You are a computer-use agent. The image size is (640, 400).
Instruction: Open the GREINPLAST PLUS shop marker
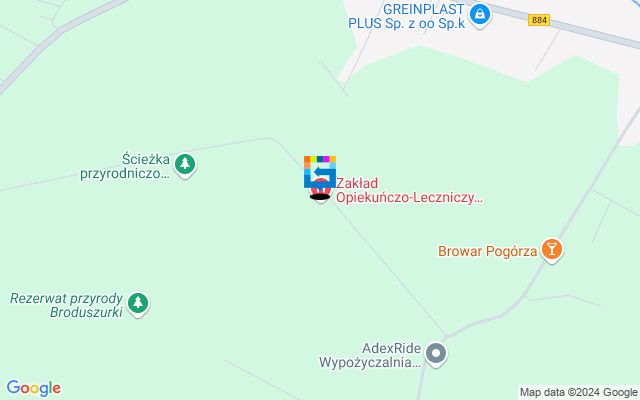481,15
